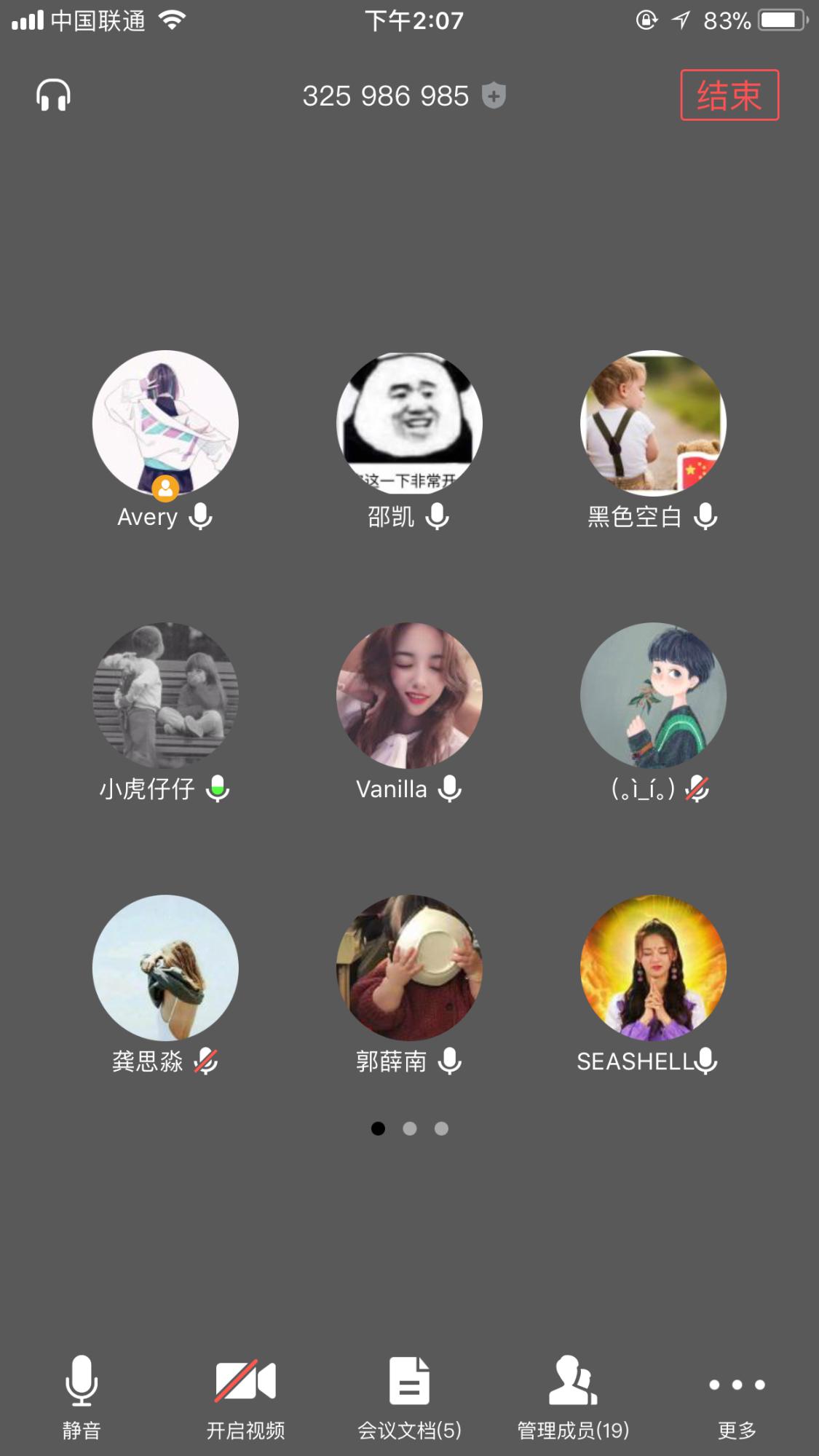
Task: Mute microphone with 静音
Action: pyautogui.click(x=81, y=1396)
